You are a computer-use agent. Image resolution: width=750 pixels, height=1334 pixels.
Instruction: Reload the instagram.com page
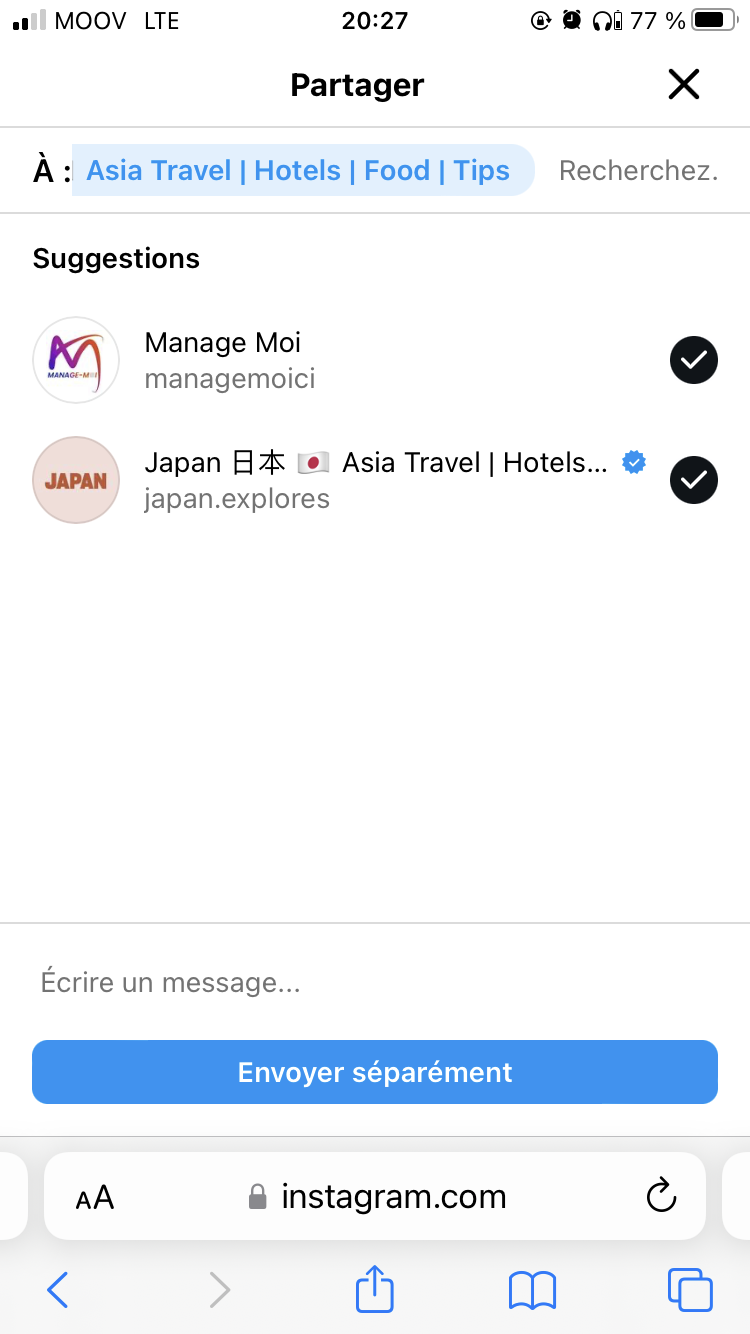coord(661,1196)
